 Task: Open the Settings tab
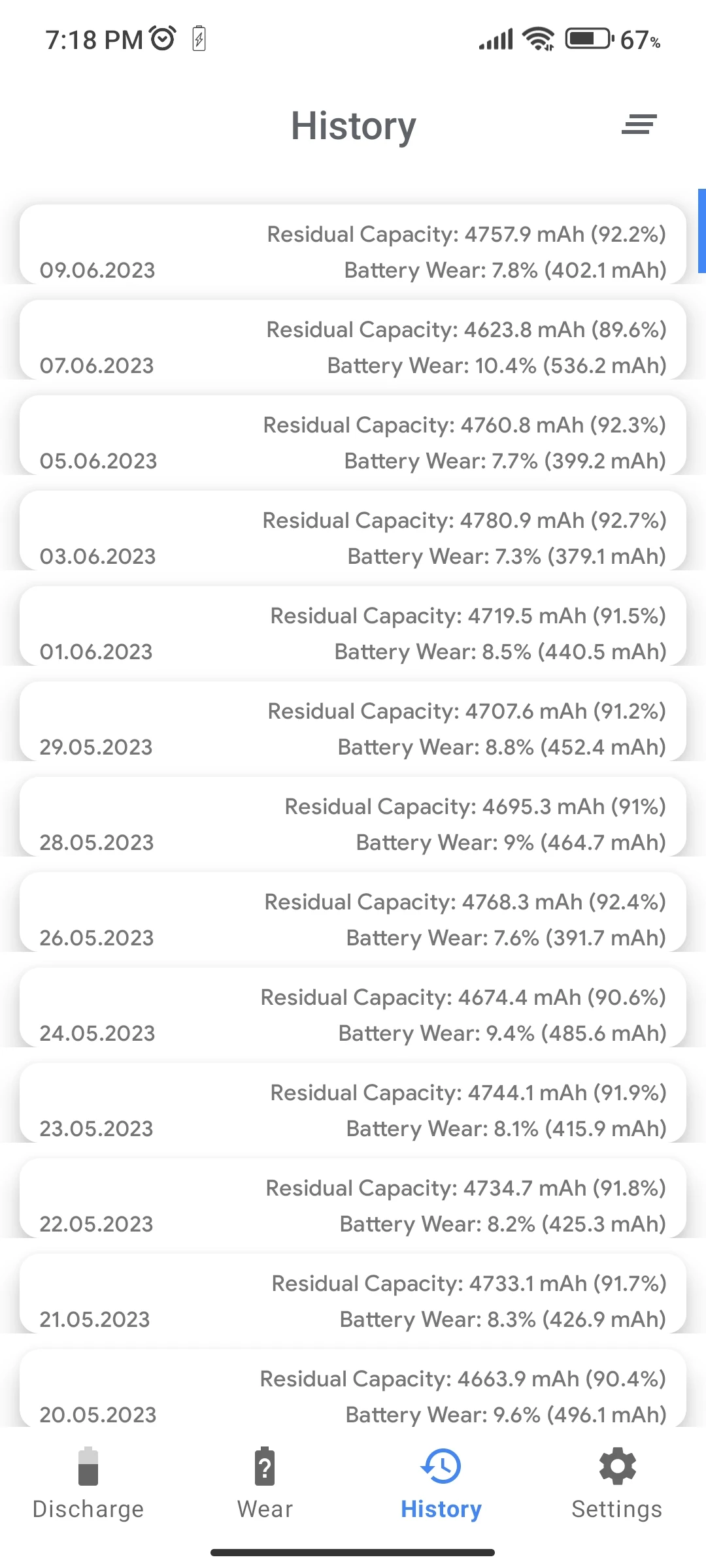point(617,1484)
